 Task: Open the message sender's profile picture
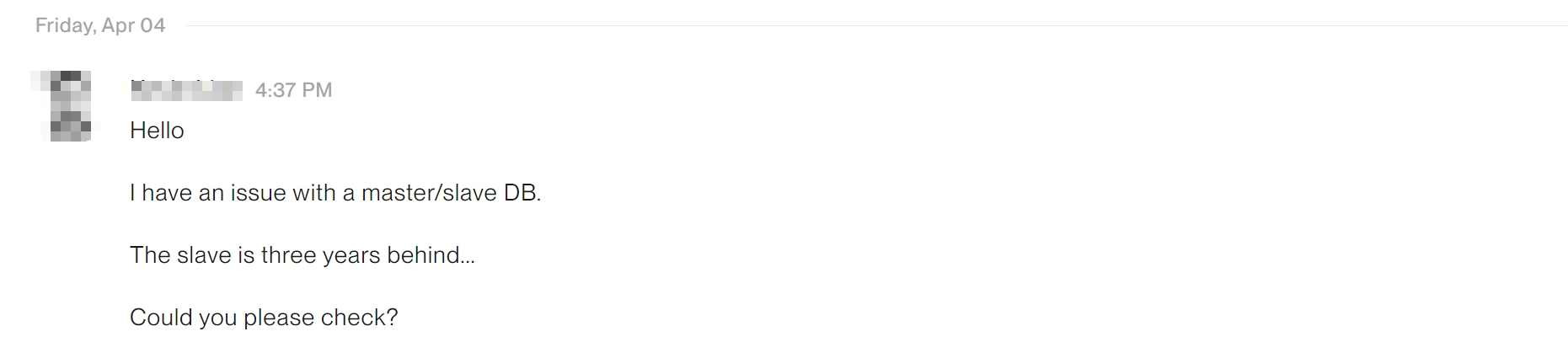[66, 106]
